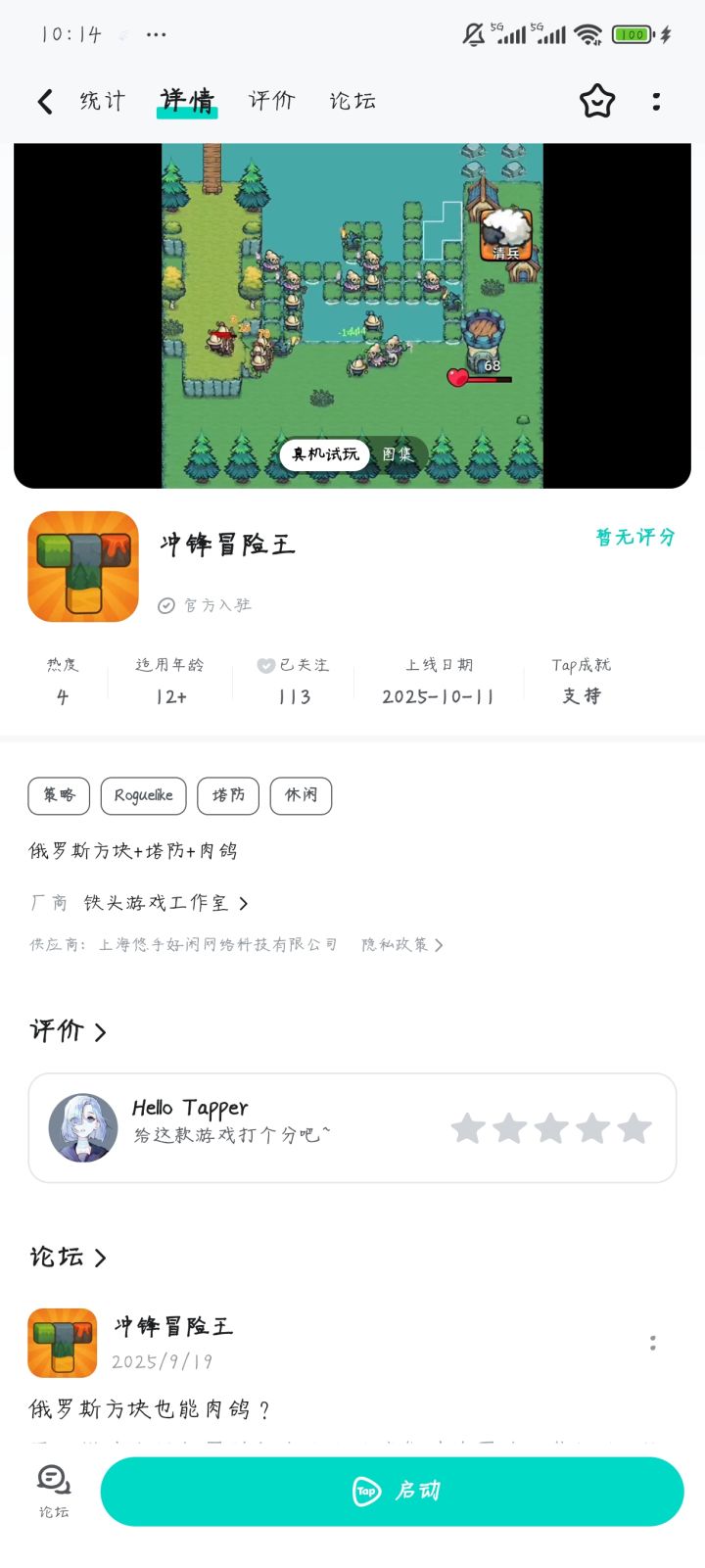Image resolution: width=705 pixels, height=1568 pixels.
Task: Tap the 暂无评分 link
Action: click(633, 537)
